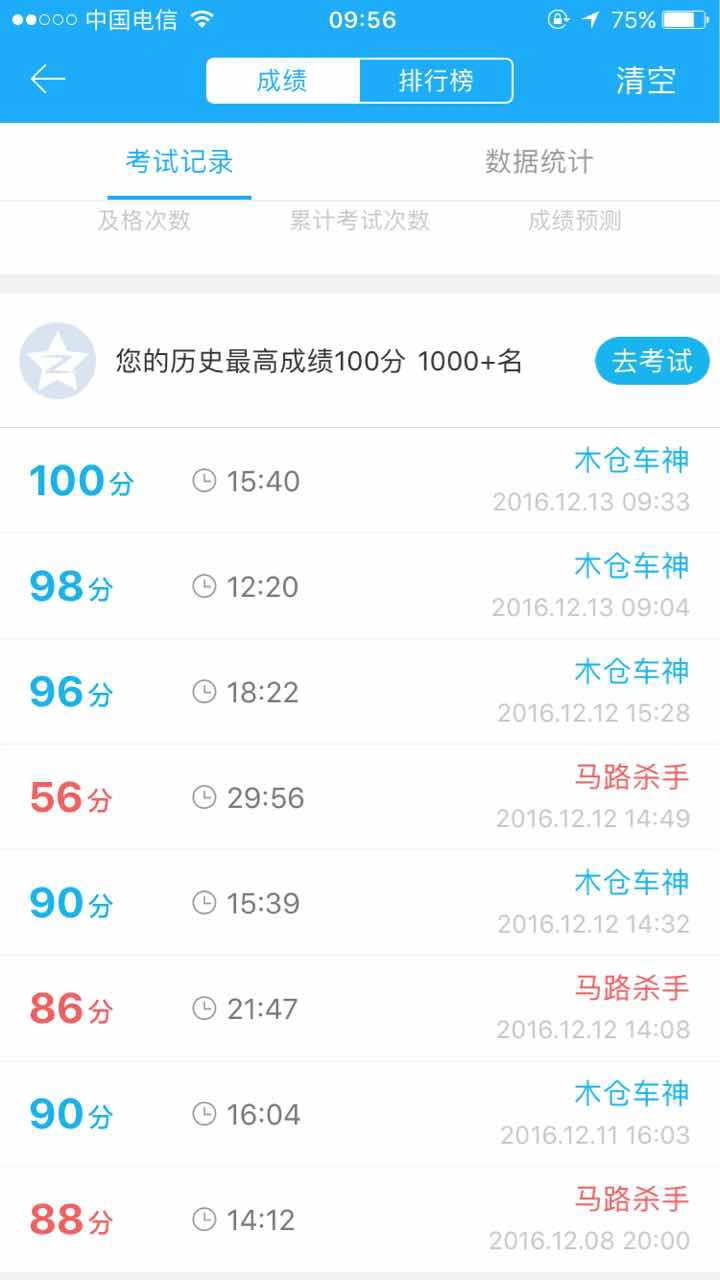
Task: Switch to the 数据统计 tab
Action: pos(540,162)
